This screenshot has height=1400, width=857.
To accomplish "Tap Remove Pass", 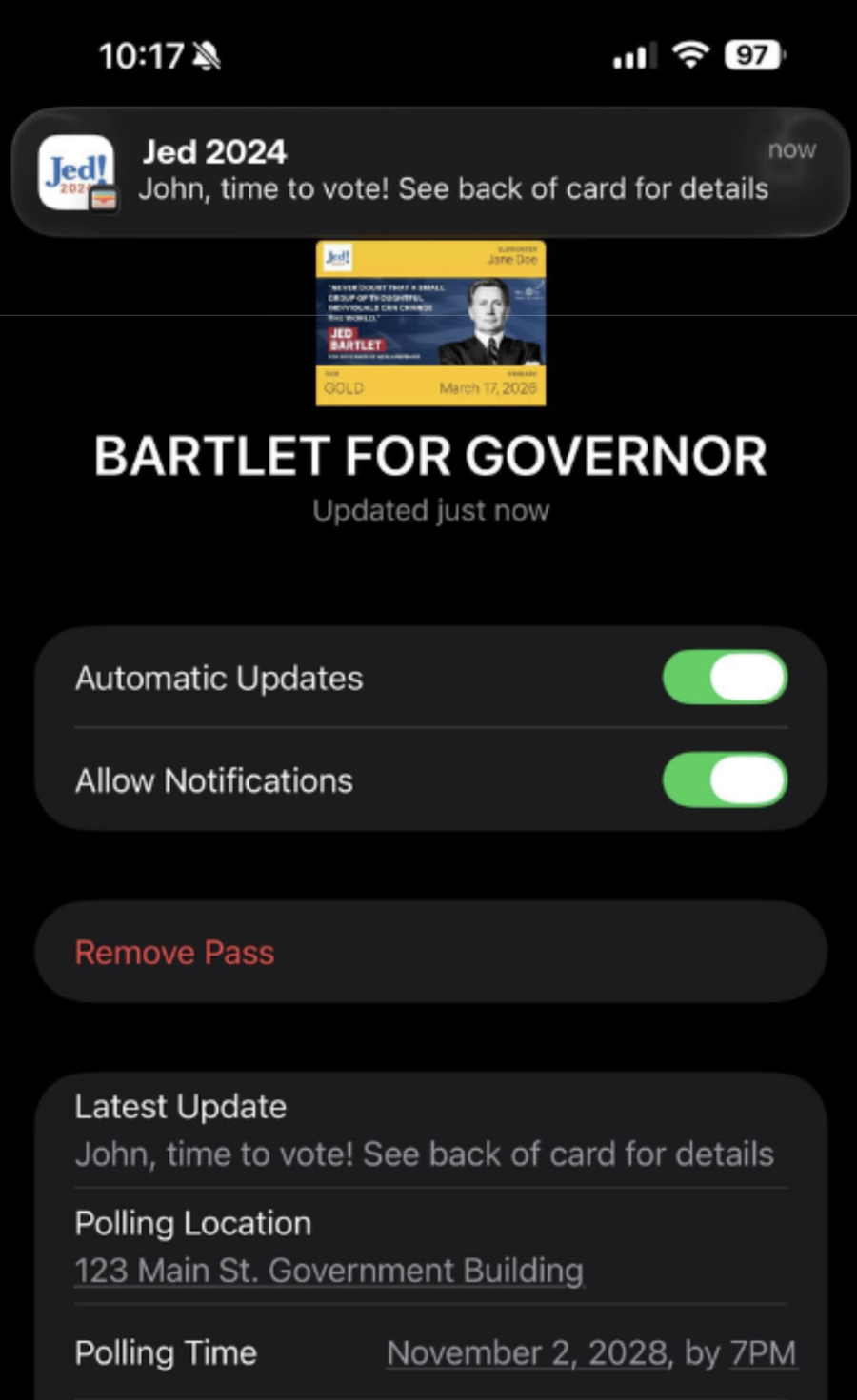I will point(175,953).
